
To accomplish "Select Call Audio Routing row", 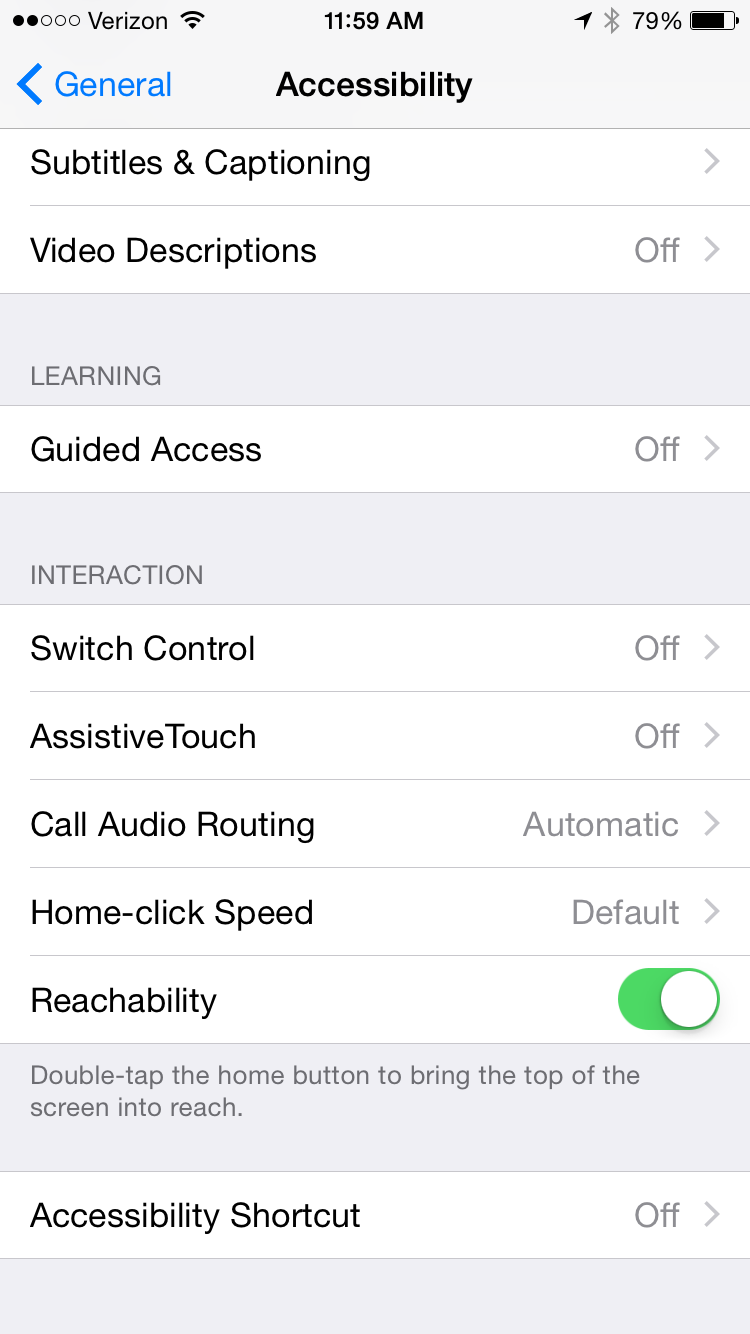I will pos(375,824).
